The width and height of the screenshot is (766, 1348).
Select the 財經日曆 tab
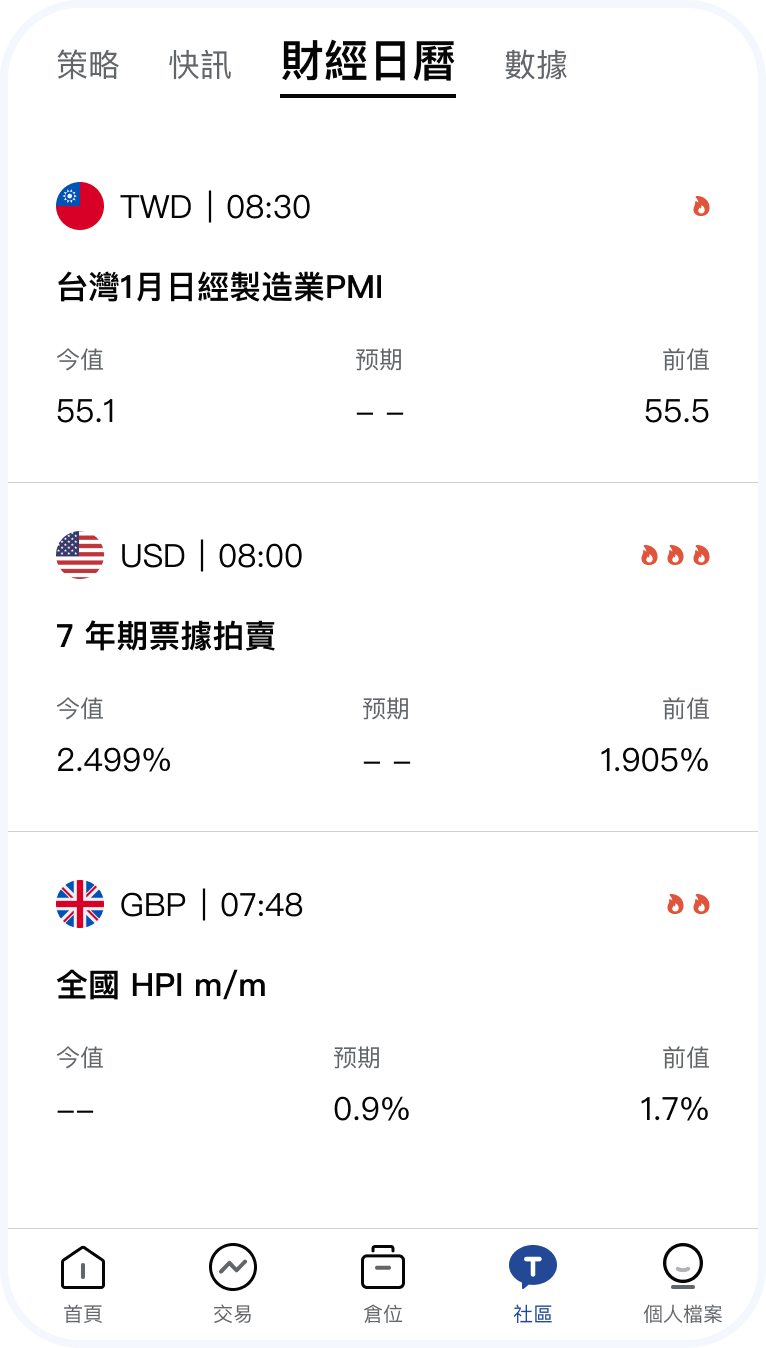coord(368,63)
